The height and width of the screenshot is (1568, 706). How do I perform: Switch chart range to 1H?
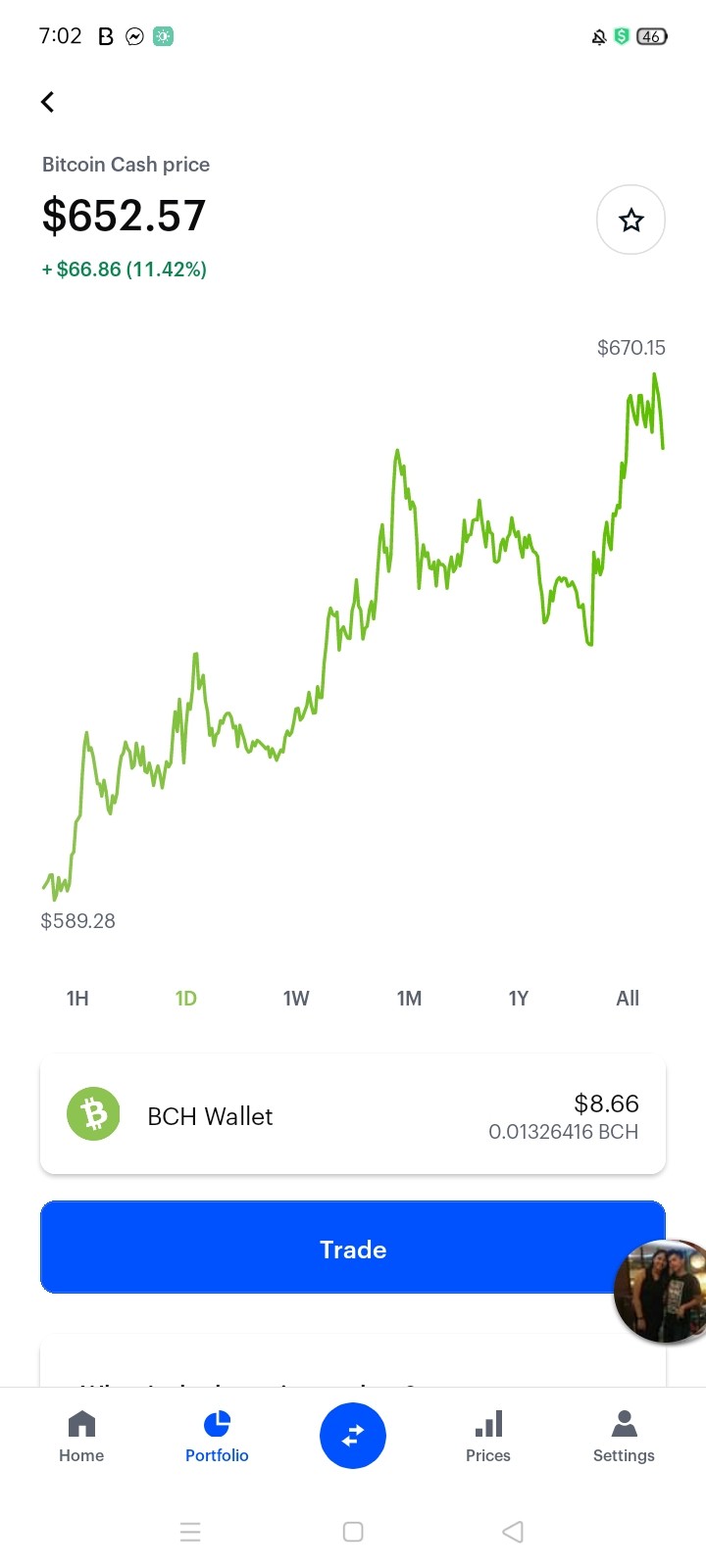(77, 998)
